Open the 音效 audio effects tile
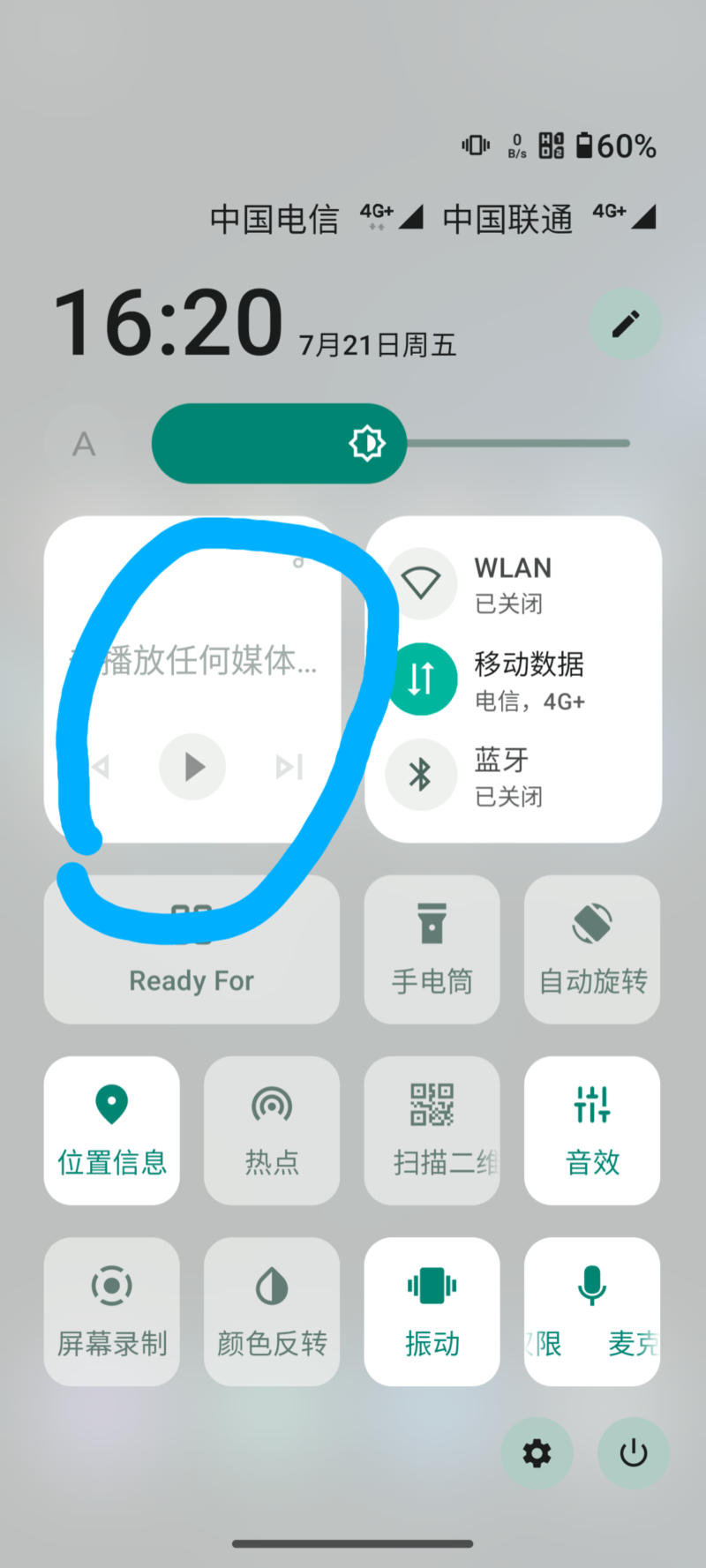 click(592, 1130)
